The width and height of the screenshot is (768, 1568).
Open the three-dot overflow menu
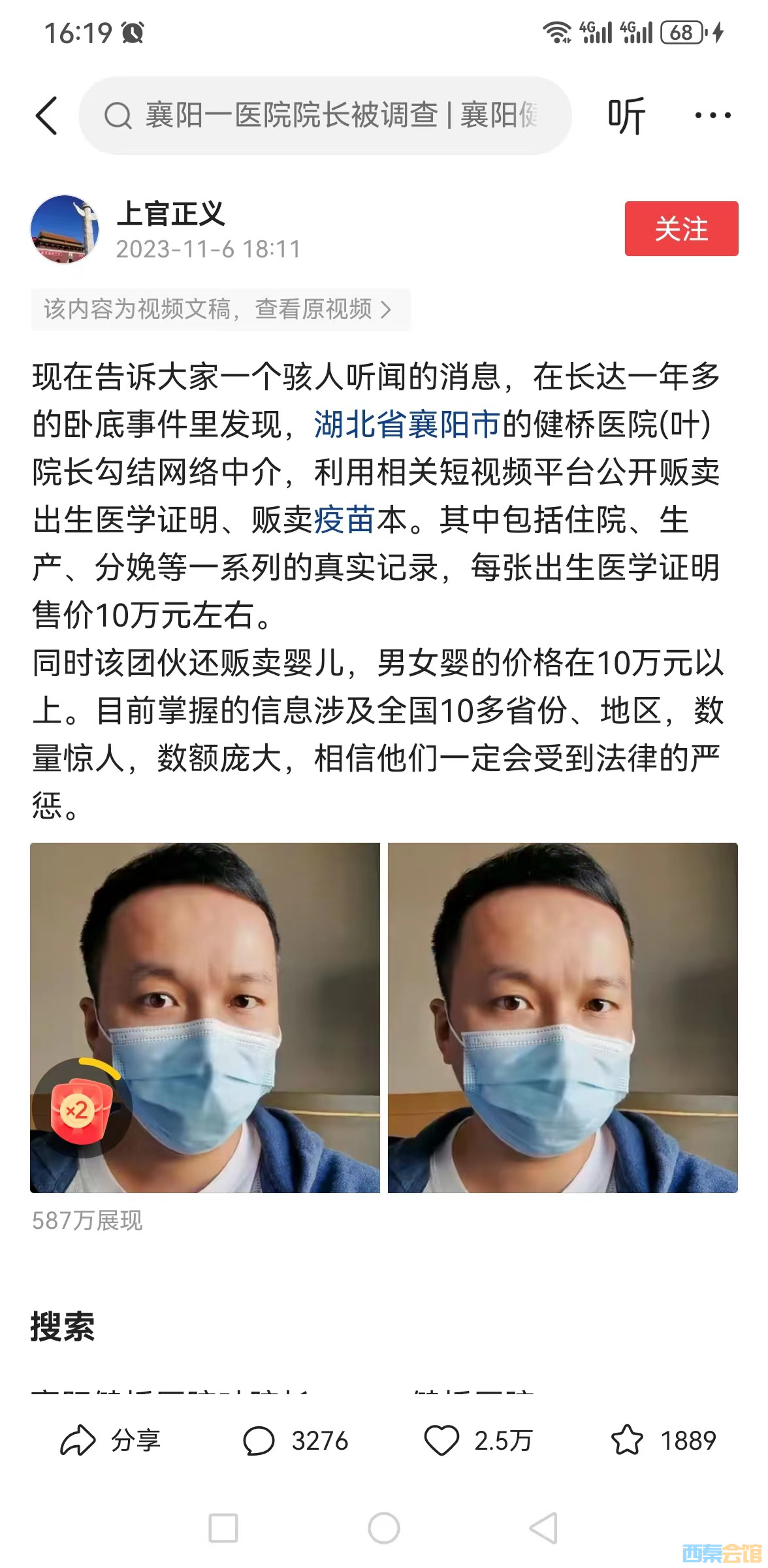point(712,116)
